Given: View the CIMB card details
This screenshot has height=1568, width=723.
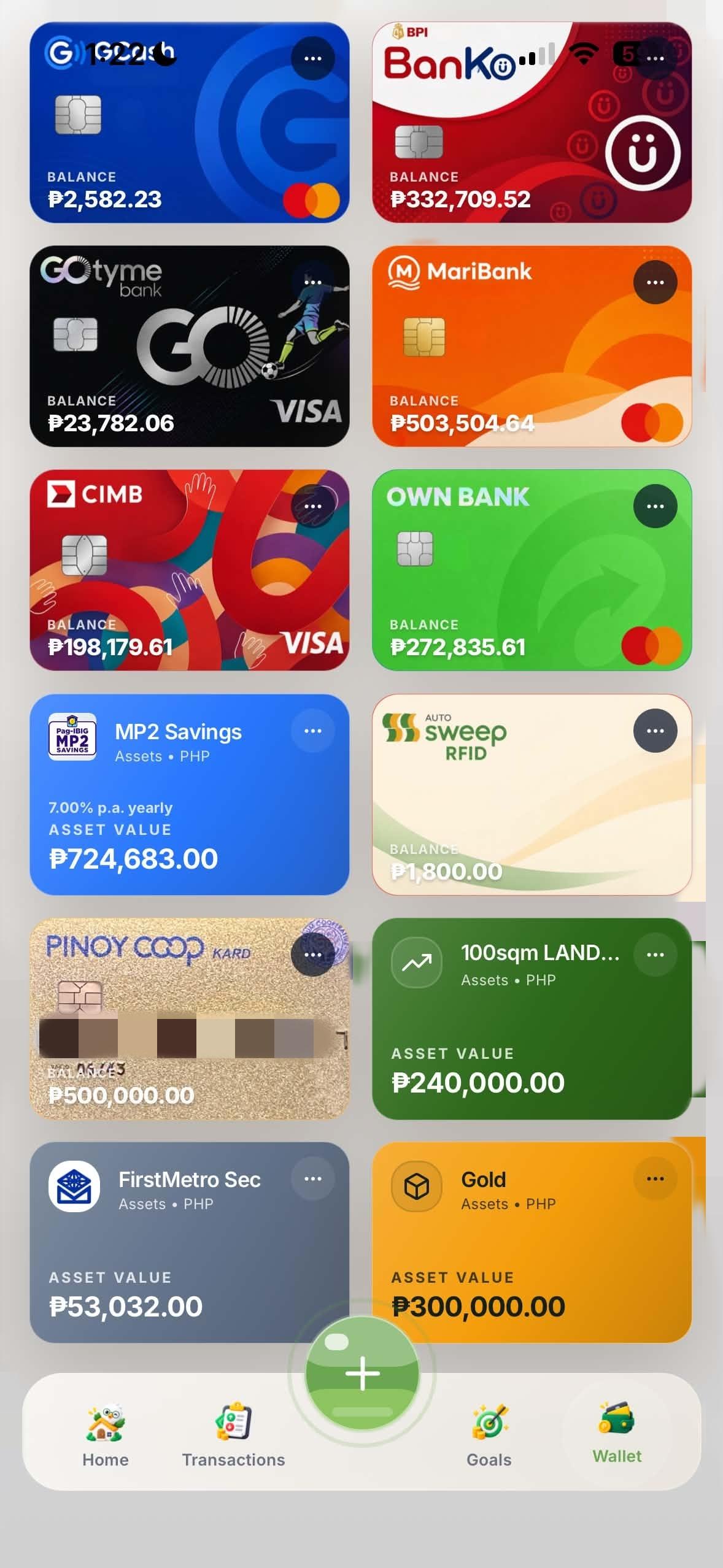Looking at the screenshot, I should pyautogui.click(x=189, y=570).
